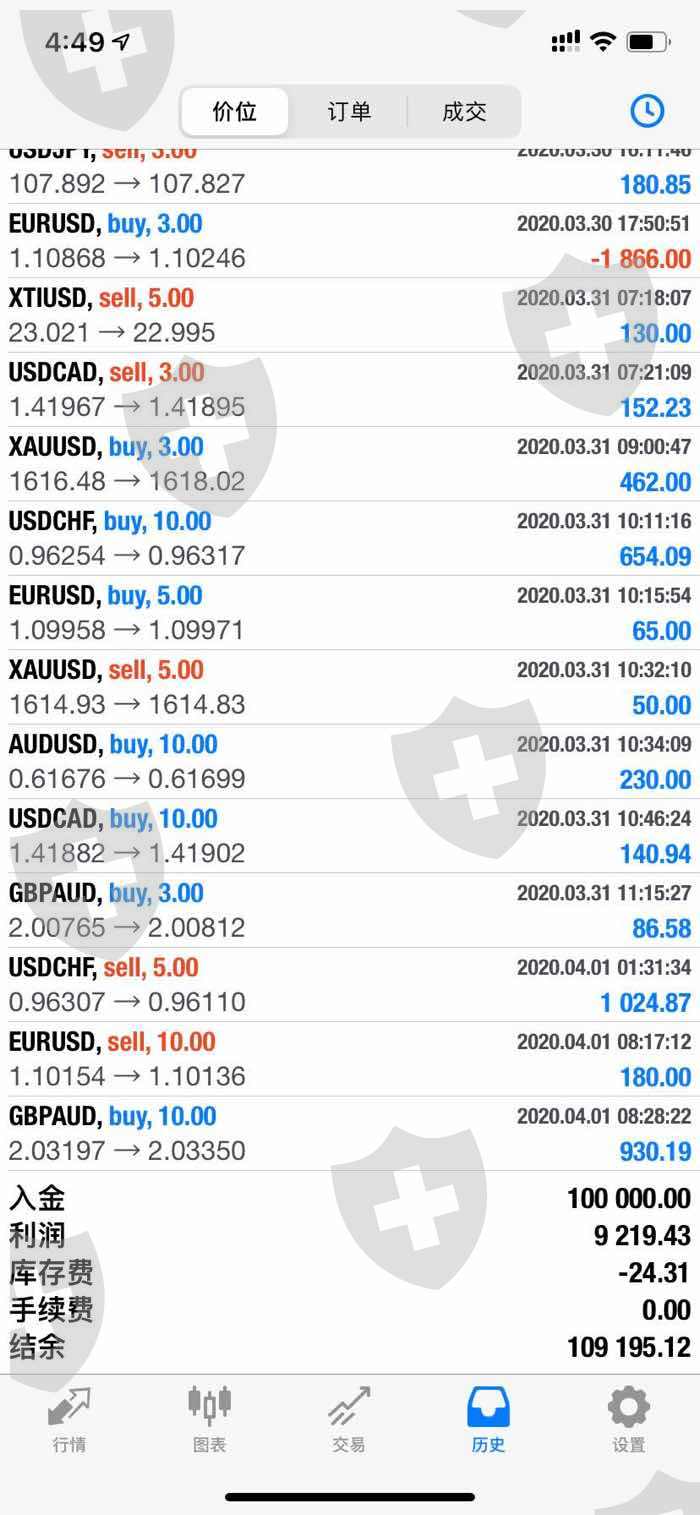Expand the XTIUSD sell 5.00 record
Screen dimensions: 700x1515
350,315
